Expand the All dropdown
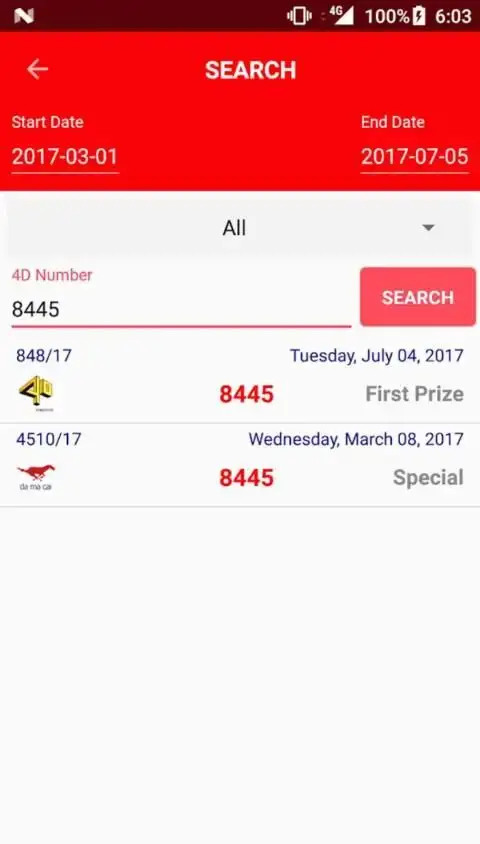This screenshot has width=480, height=844. [x=239, y=228]
